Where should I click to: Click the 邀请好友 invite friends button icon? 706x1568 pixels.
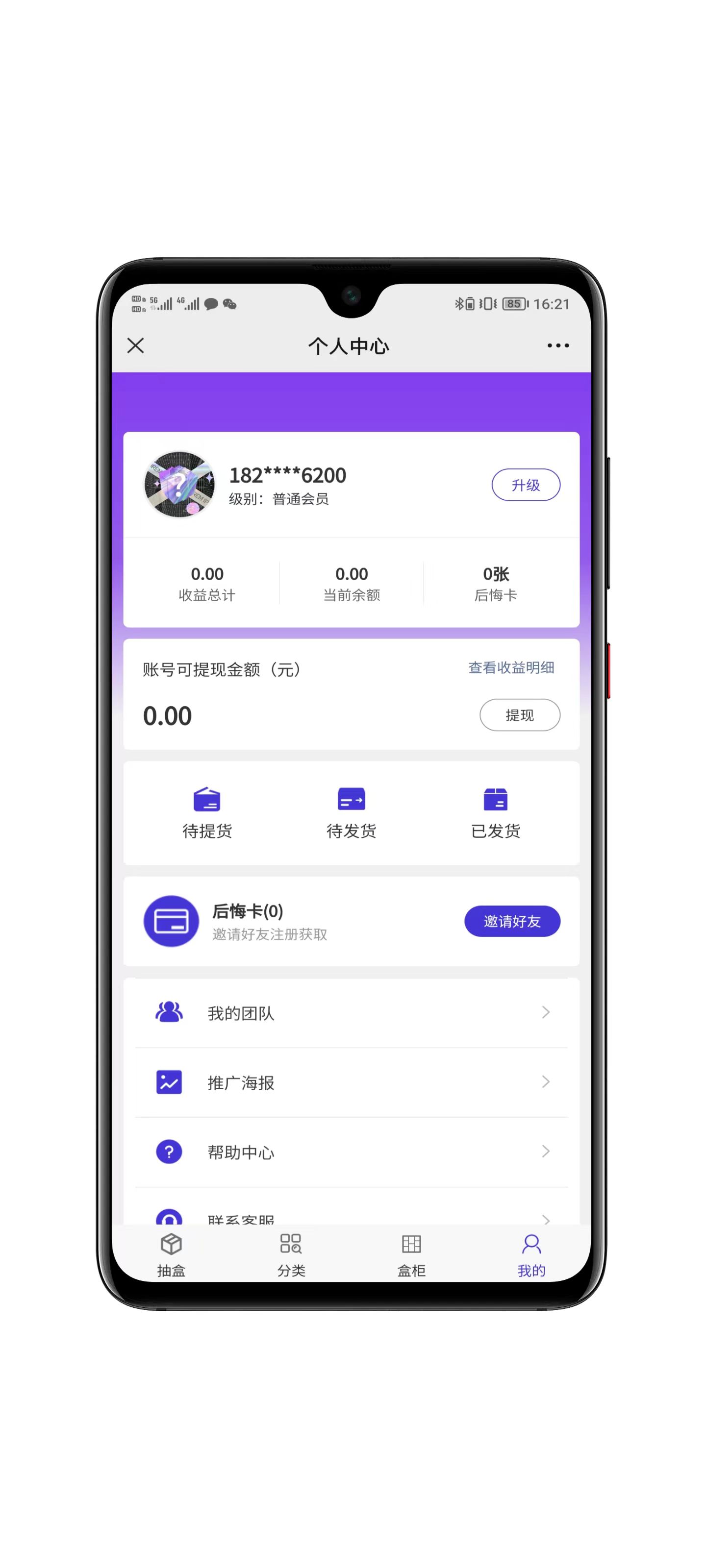click(512, 921)
